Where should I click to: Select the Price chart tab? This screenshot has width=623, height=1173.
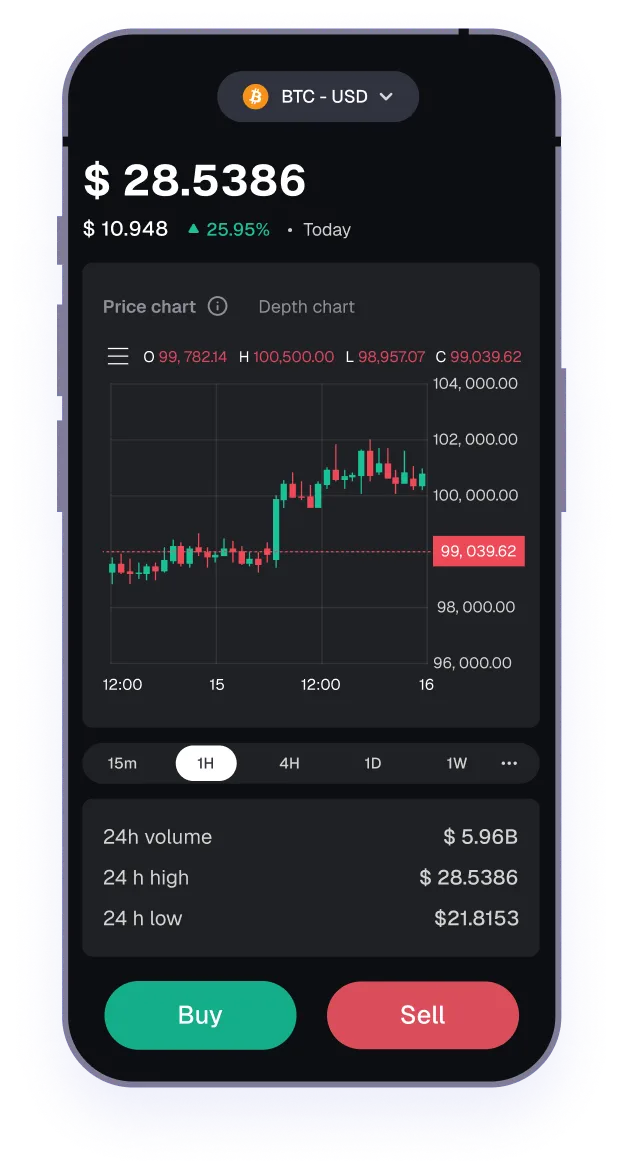click(149, 307)
